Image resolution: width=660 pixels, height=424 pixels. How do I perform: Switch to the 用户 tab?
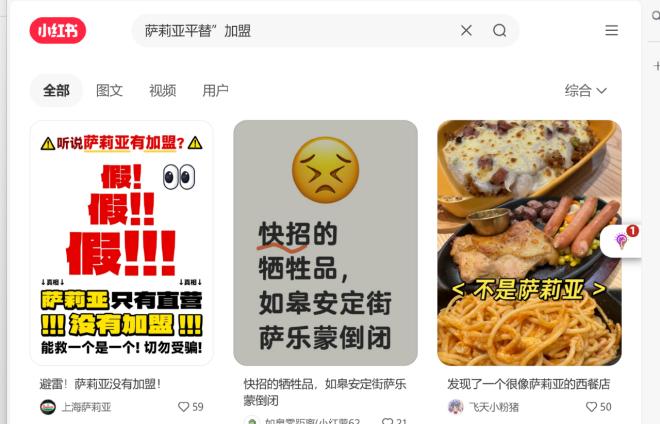[x=215, y=90]
